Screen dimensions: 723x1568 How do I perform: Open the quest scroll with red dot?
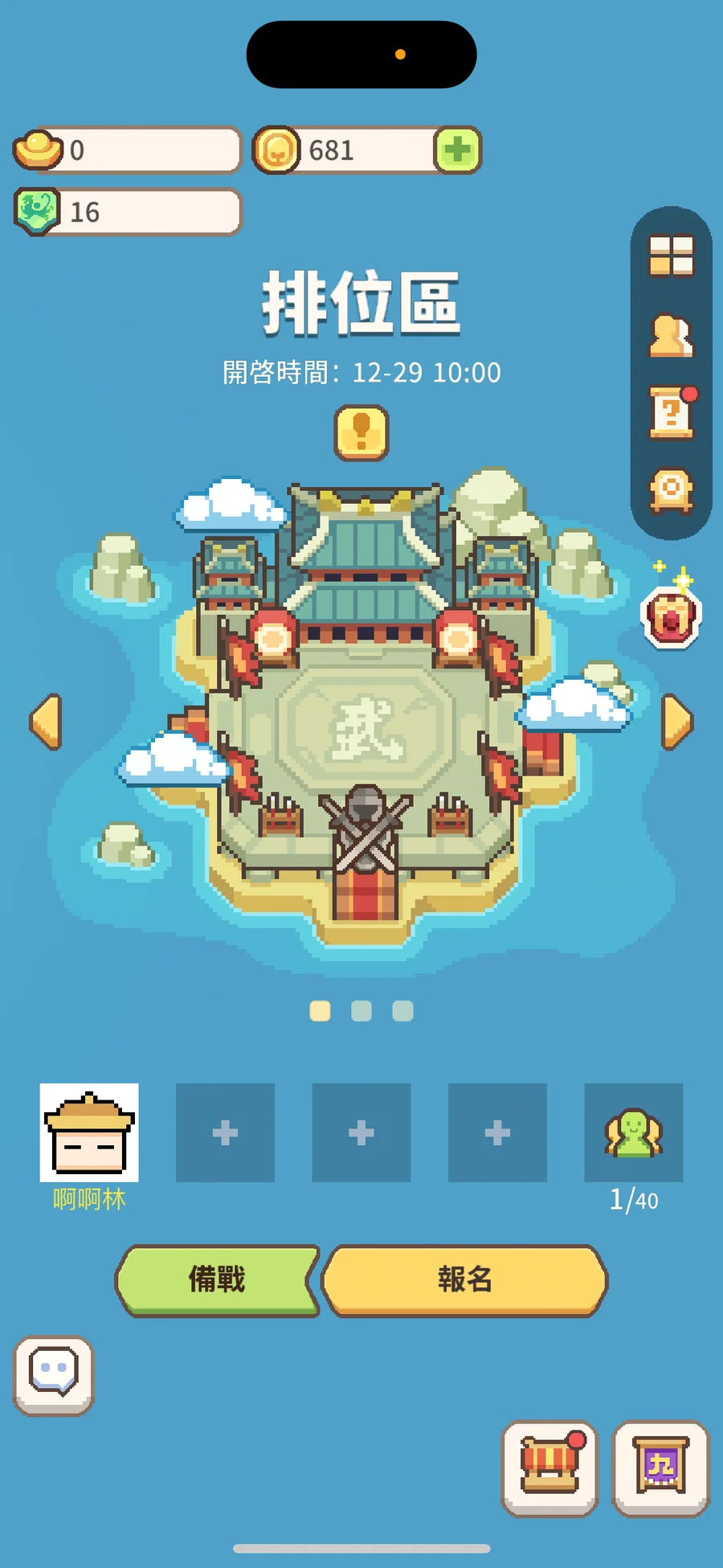pyautogui.click(x=672, y=412)
